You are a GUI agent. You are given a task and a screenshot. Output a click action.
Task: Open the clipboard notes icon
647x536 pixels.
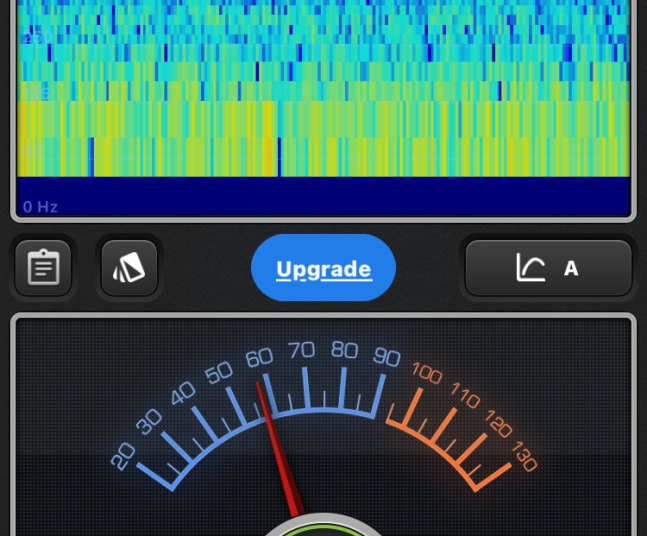[43, 268]
